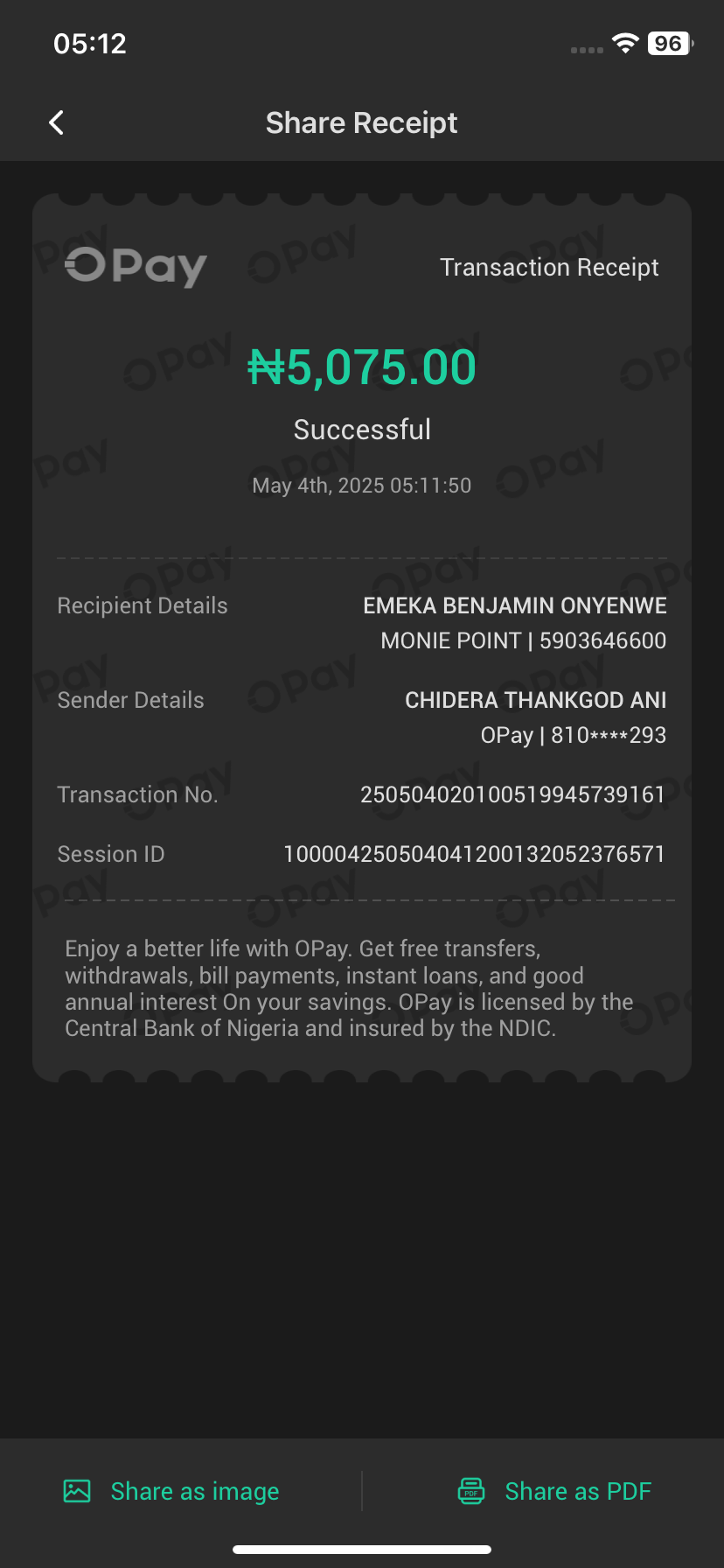Share the receipt as PDF
The width and height of the screenshot is (724, 1568).
coord(555,1491)
